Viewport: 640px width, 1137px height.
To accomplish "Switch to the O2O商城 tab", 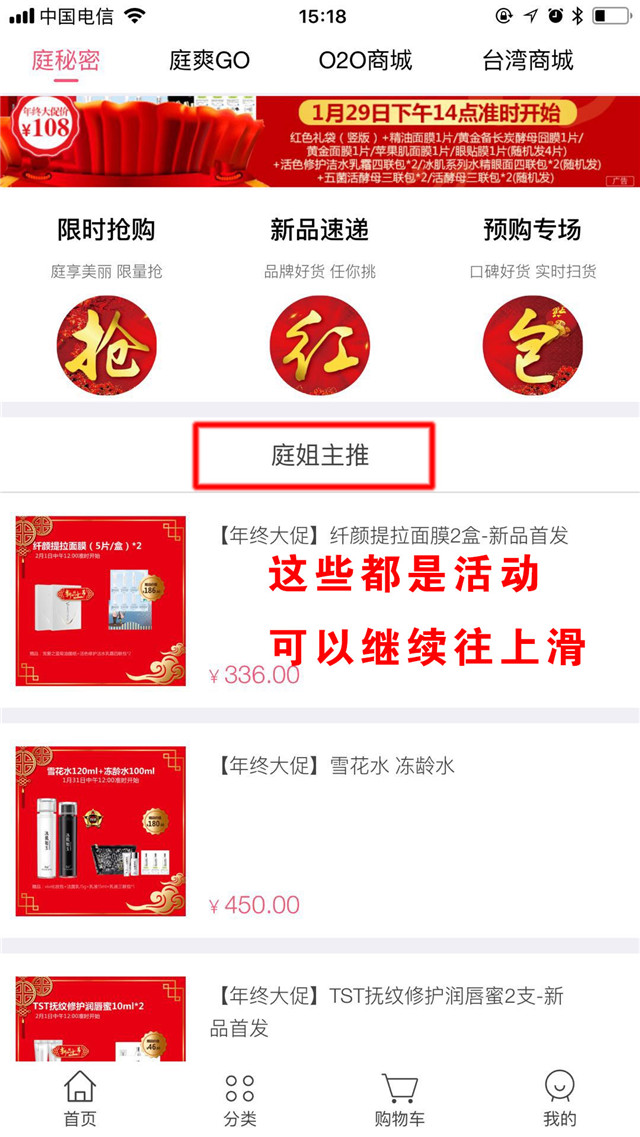I will pos(365,60).
